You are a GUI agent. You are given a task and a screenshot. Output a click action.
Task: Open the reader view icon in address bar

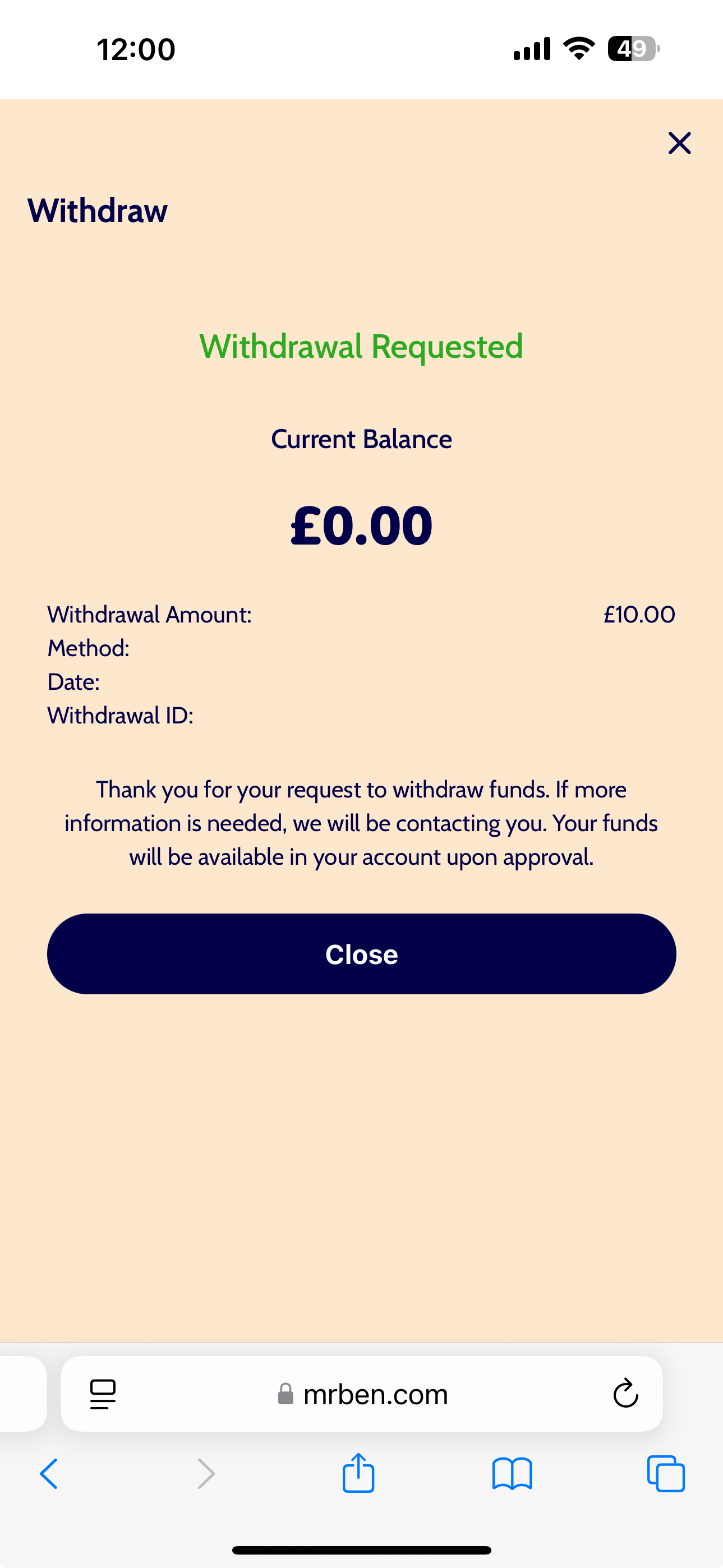coord(102,1394)
